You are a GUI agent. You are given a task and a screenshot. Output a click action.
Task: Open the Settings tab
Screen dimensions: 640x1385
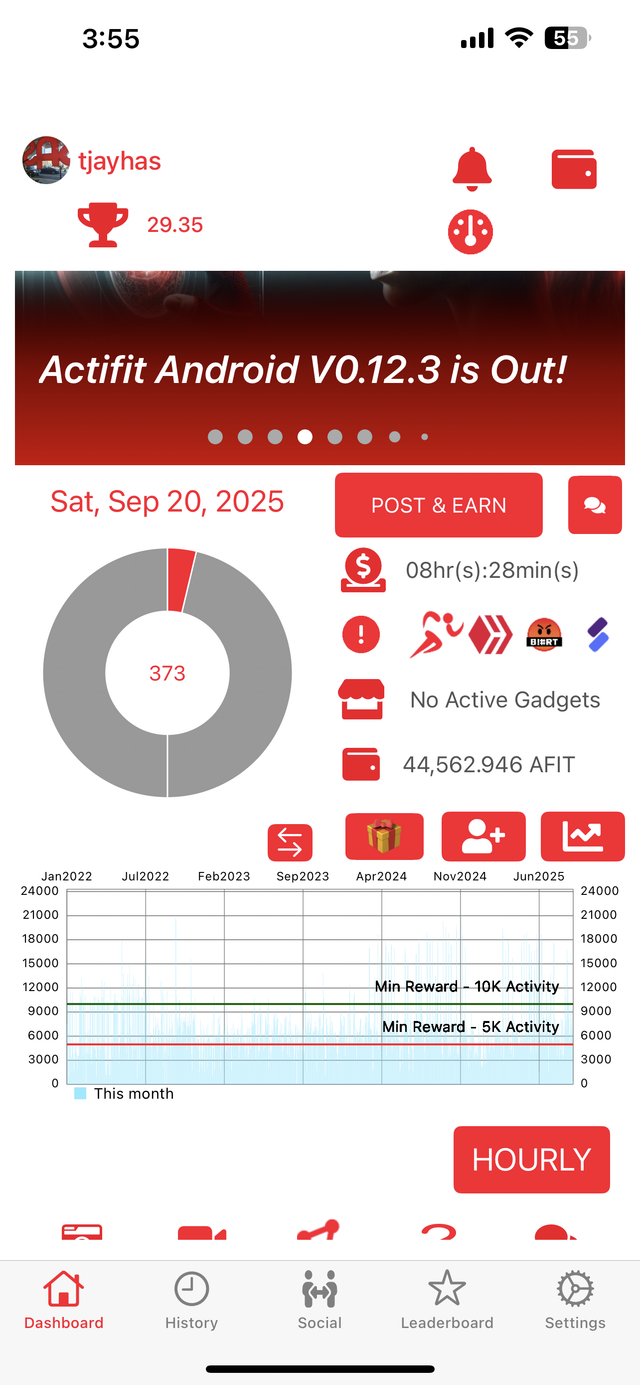[x=575, y=1301]
